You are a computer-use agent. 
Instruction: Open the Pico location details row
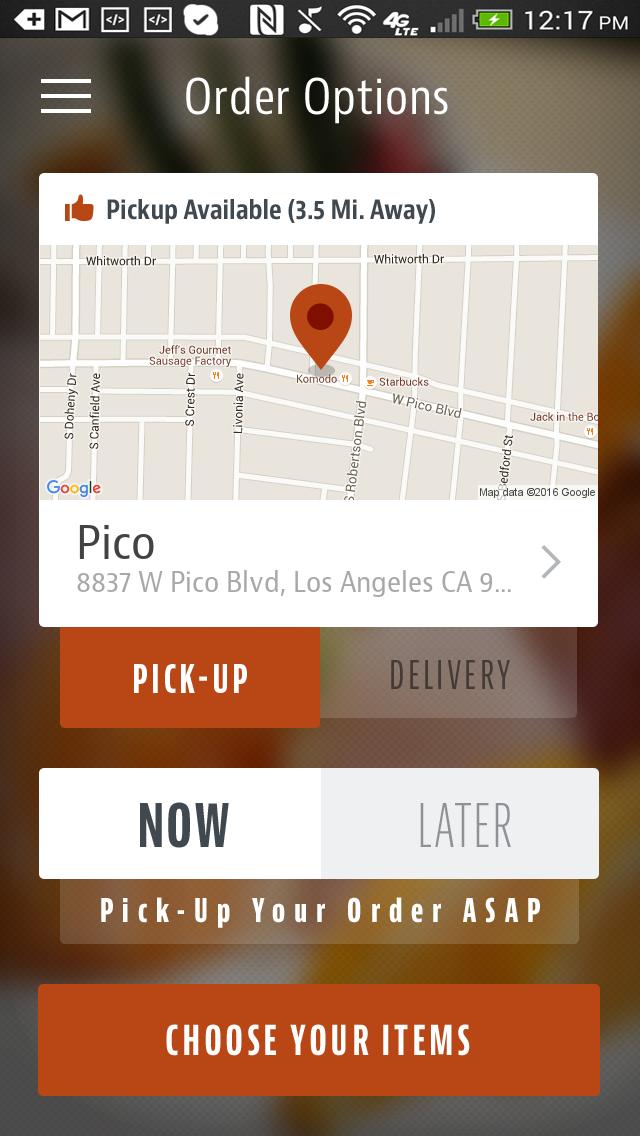tap(318, 563)
